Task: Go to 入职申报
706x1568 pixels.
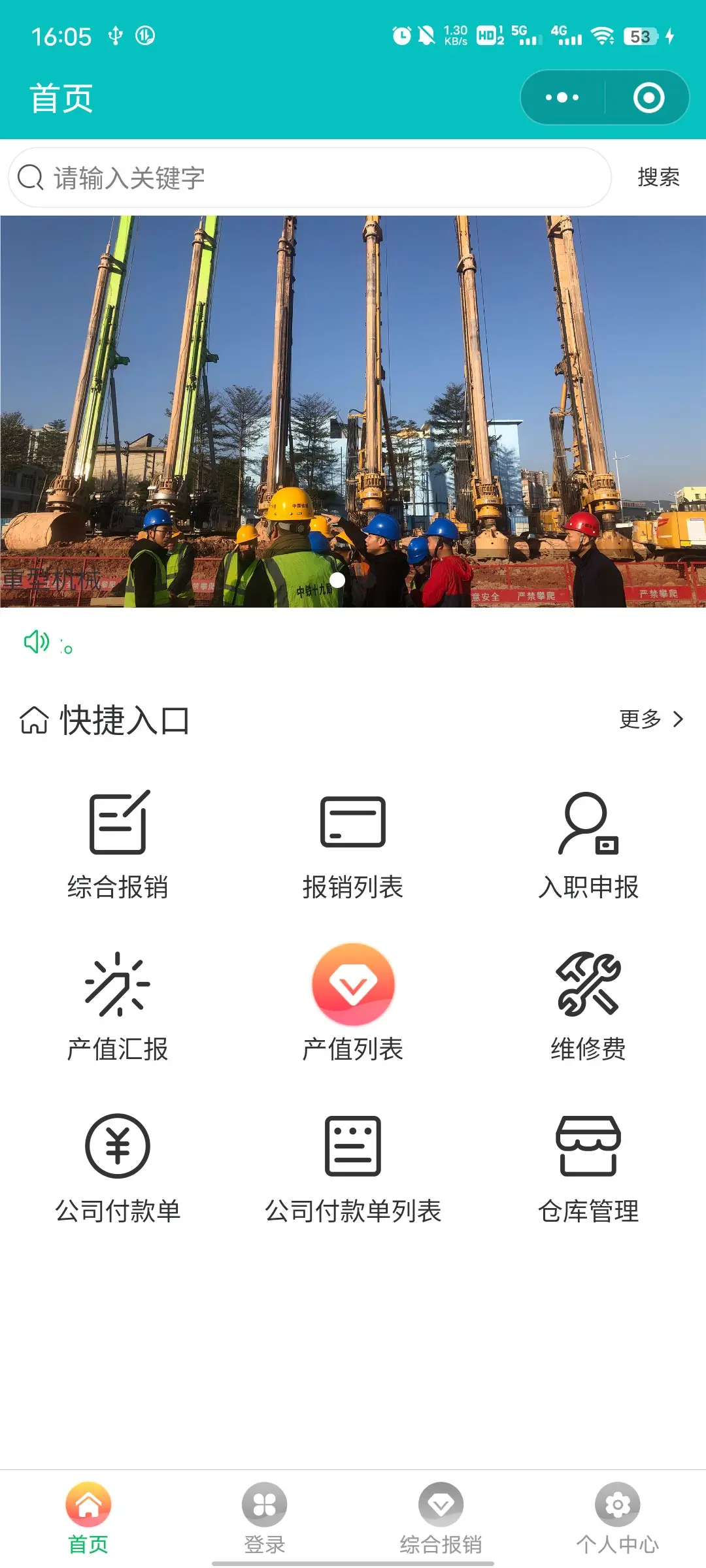Action: point(588,844)
